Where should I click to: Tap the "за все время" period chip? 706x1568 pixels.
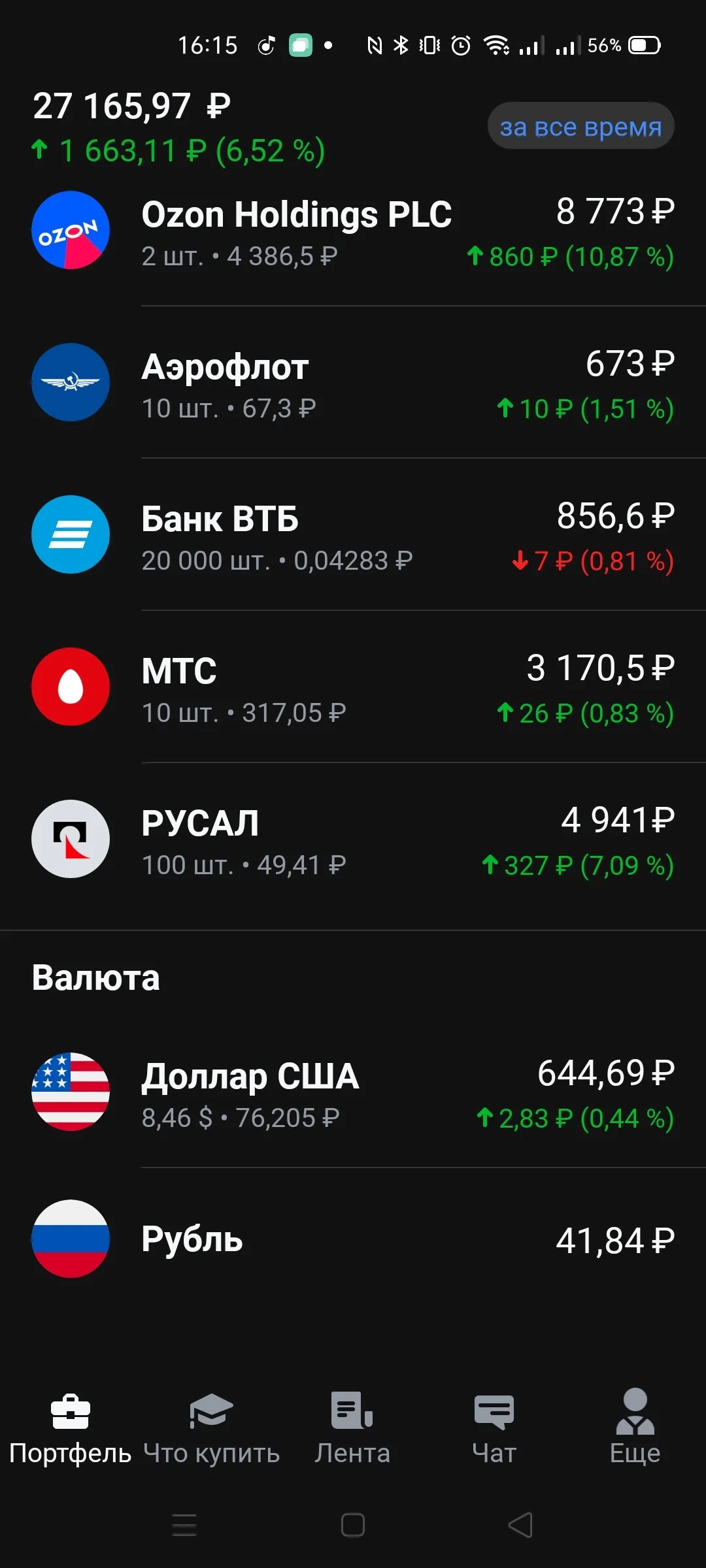[580, 126]
